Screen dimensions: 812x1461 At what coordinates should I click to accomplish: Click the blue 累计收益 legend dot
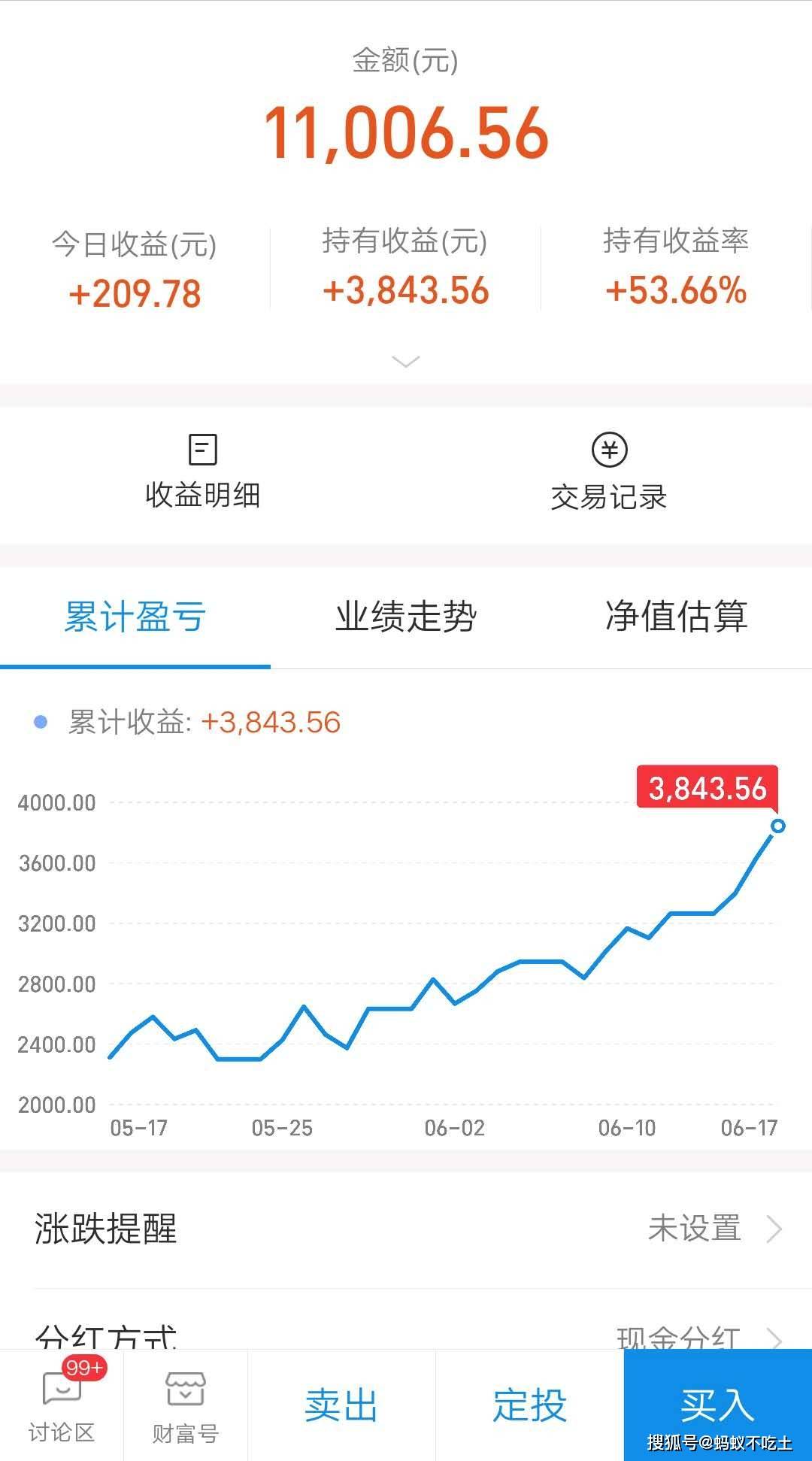(x=39, y=721)
